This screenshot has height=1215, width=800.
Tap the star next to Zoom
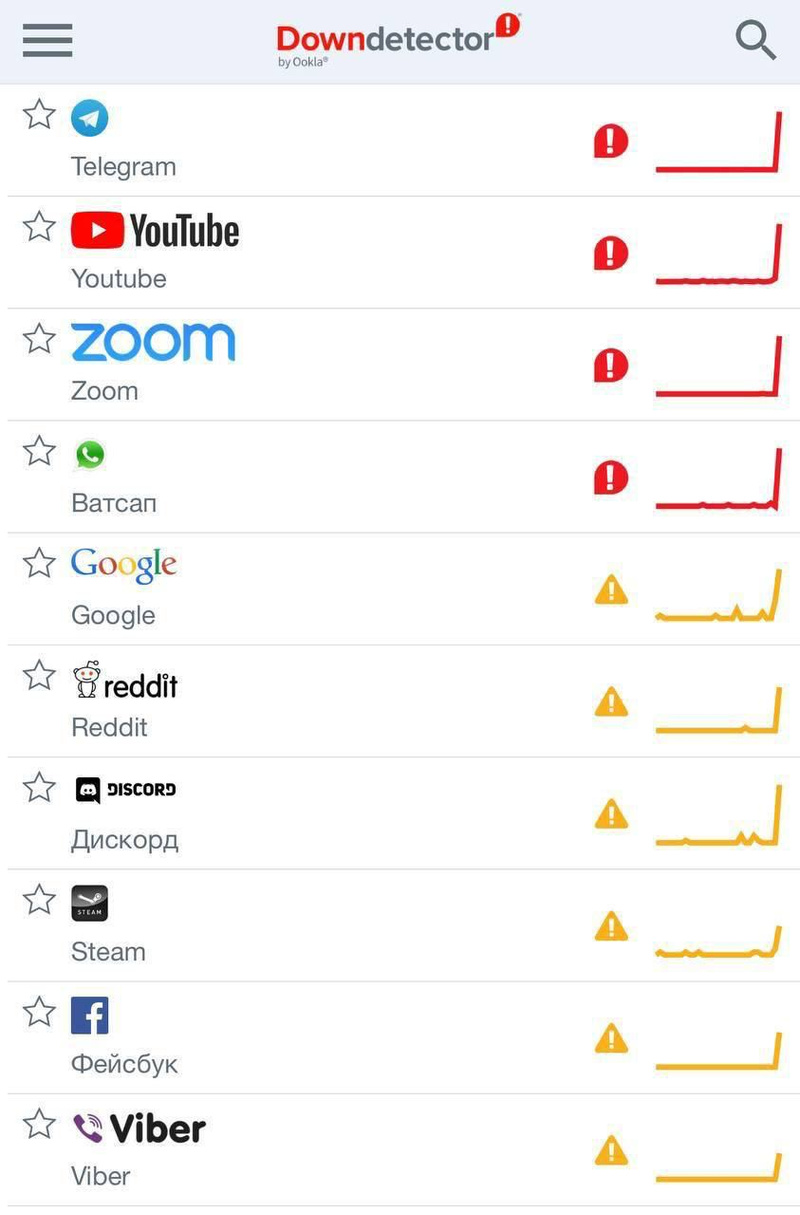tap(39, 338)
